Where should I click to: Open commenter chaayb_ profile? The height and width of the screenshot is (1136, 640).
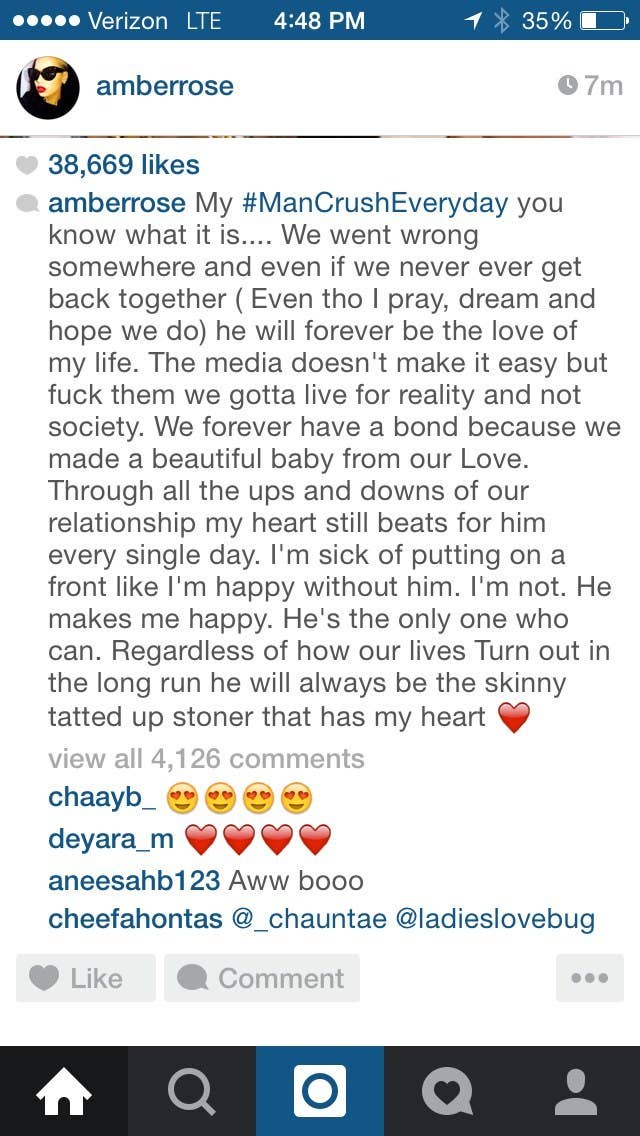pyautogui.click(x=101, y=798)
